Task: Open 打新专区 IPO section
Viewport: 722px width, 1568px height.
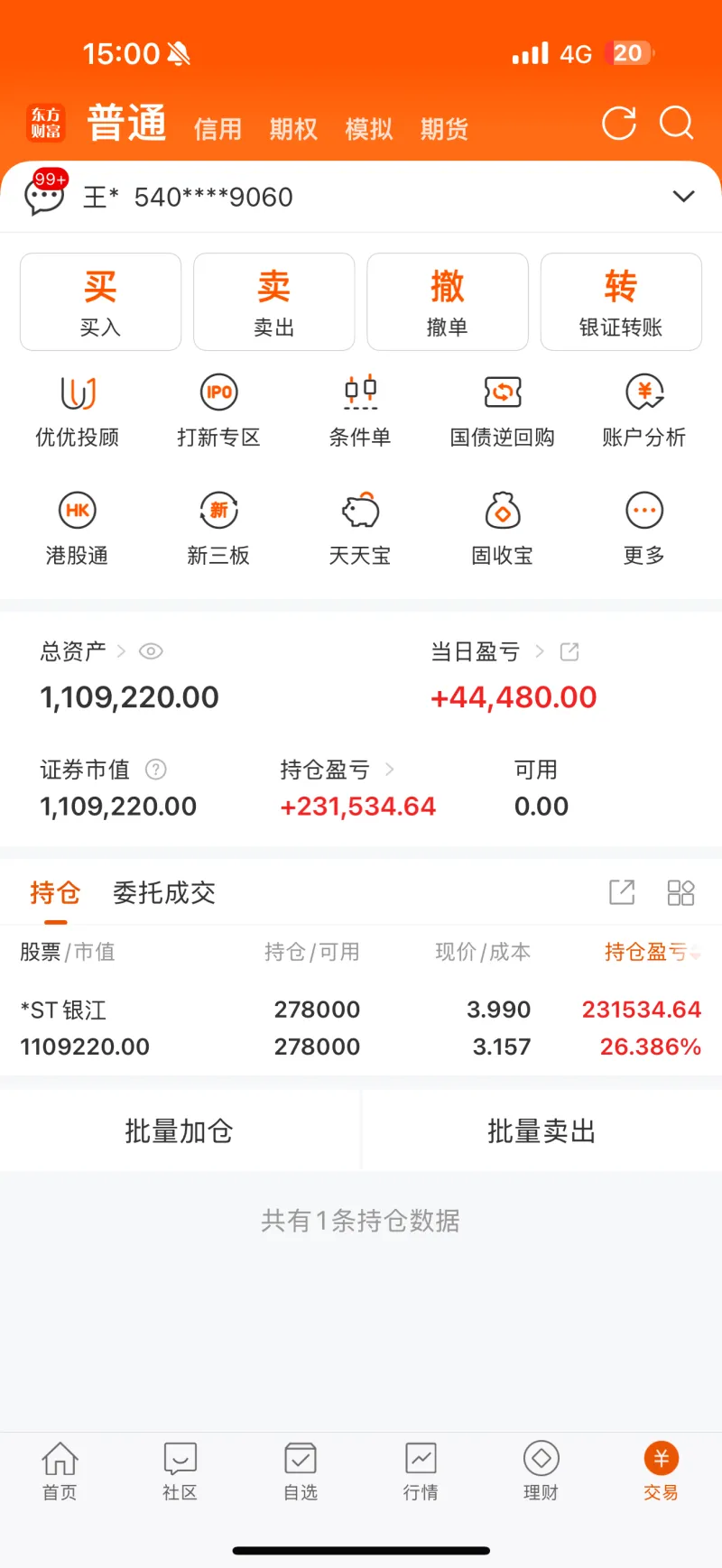Action: pyautogui.click(x=218, y=411)
